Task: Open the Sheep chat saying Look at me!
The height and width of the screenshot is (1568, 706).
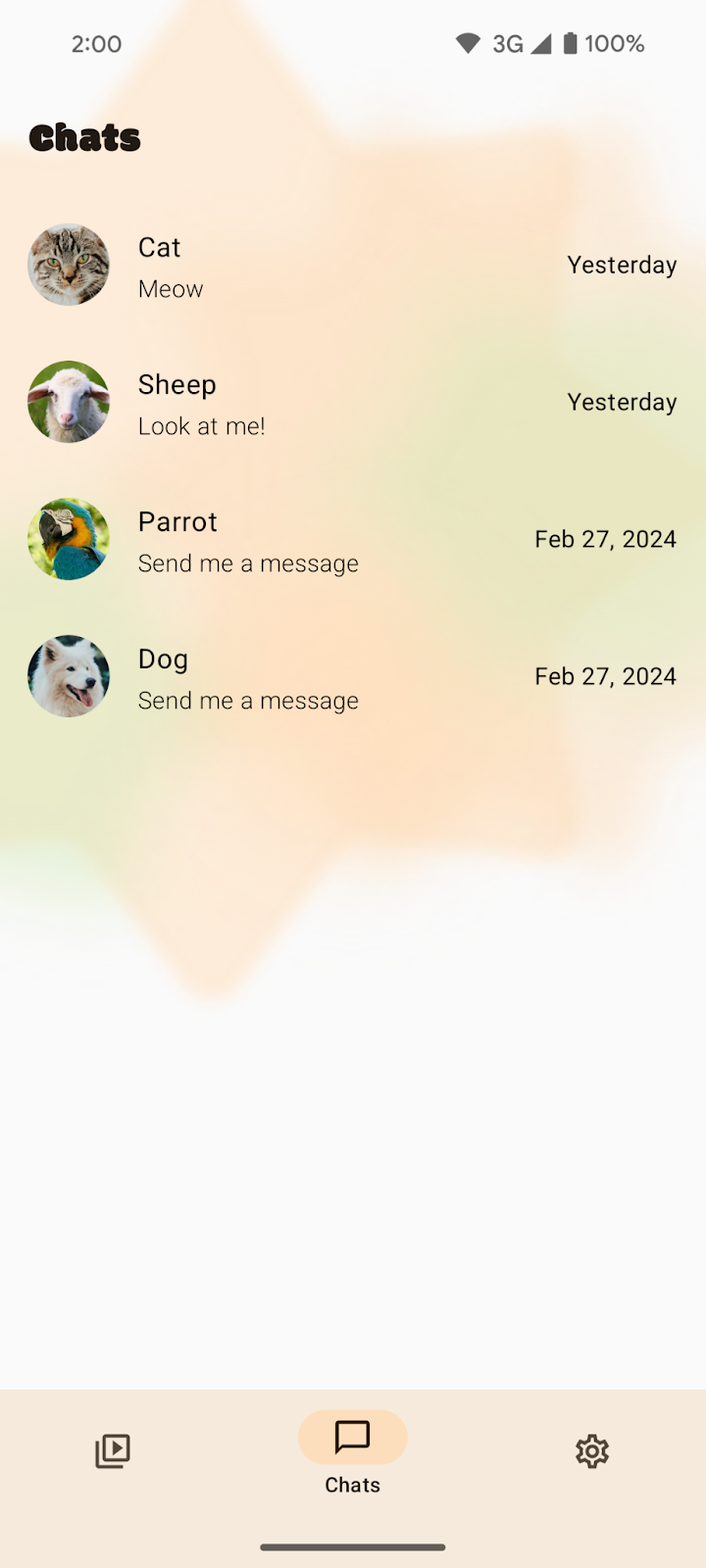Action: click(x=294, y=402)
